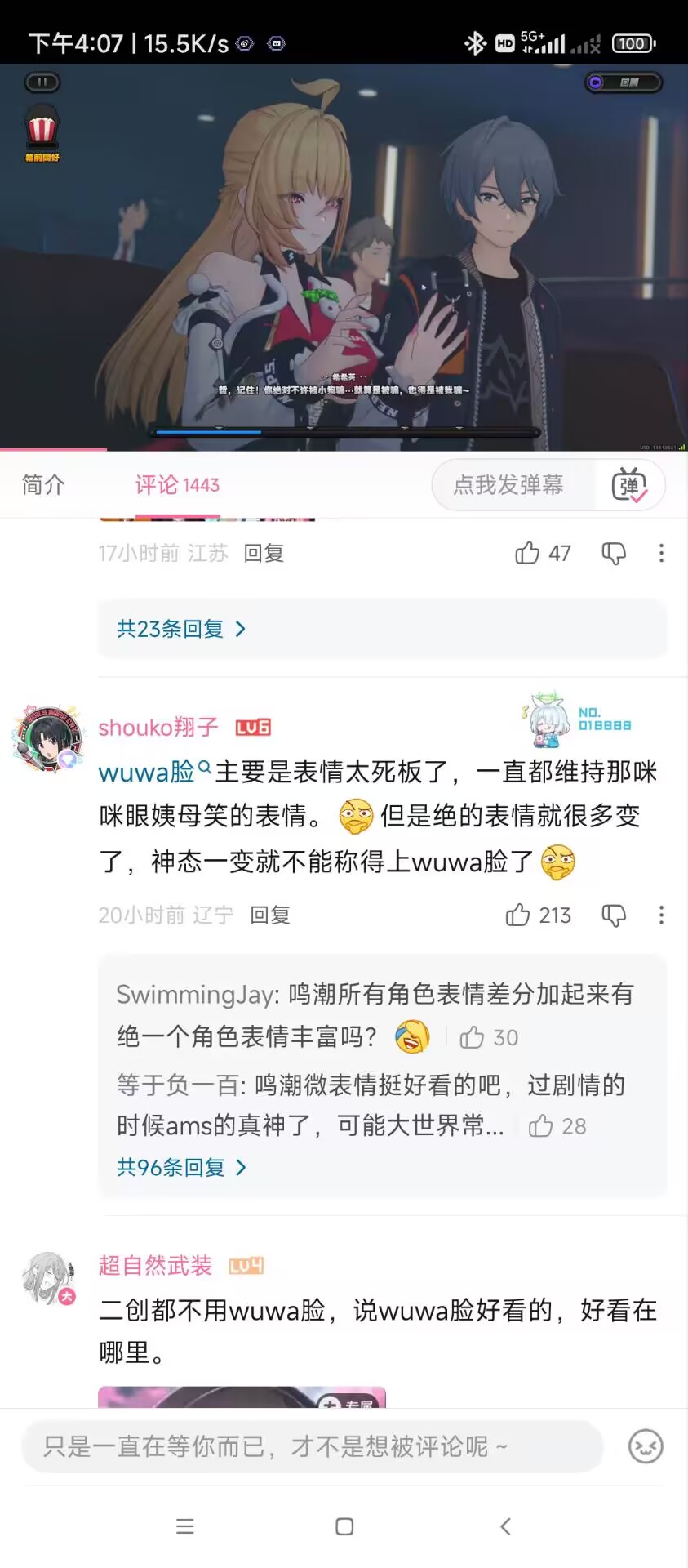Viewport: 688px width, 1568px height.
Task: Like 等于负一百's reply
Action: click(557, 1126)
